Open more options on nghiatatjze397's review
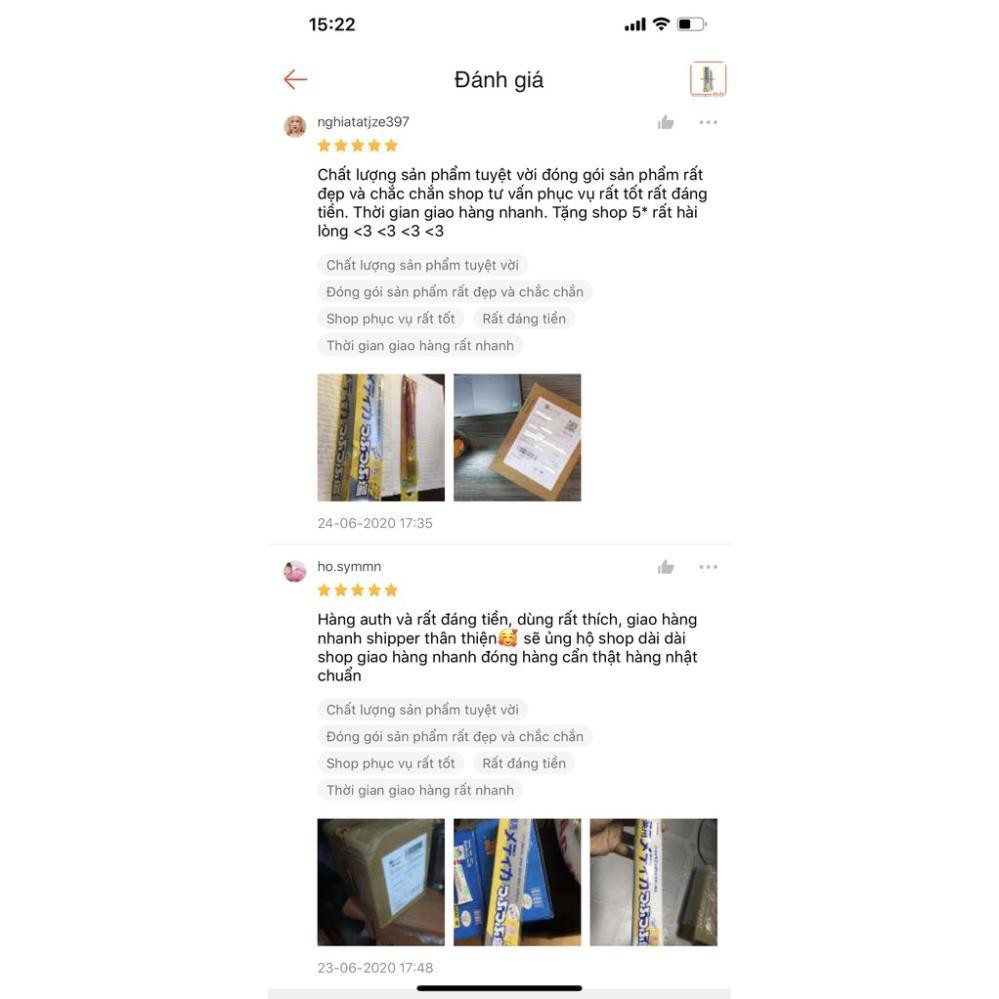Viewport: 999px width, 999px height. pos(708,122)
